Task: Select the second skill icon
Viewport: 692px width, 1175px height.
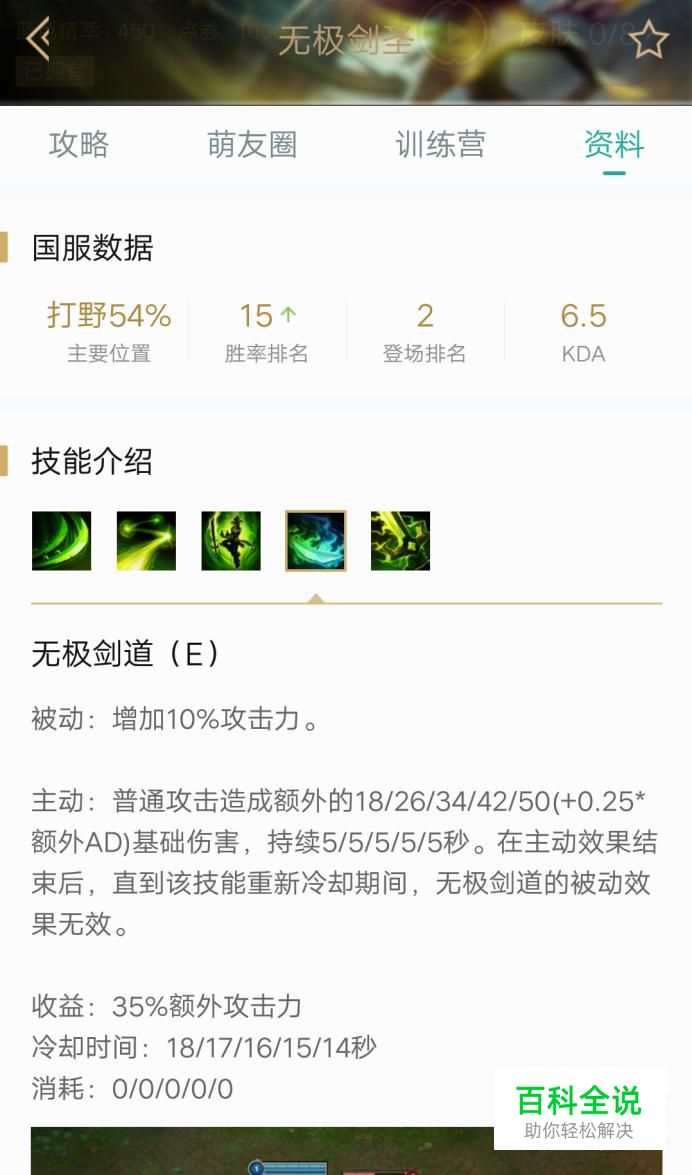Action: pos(146,541)
